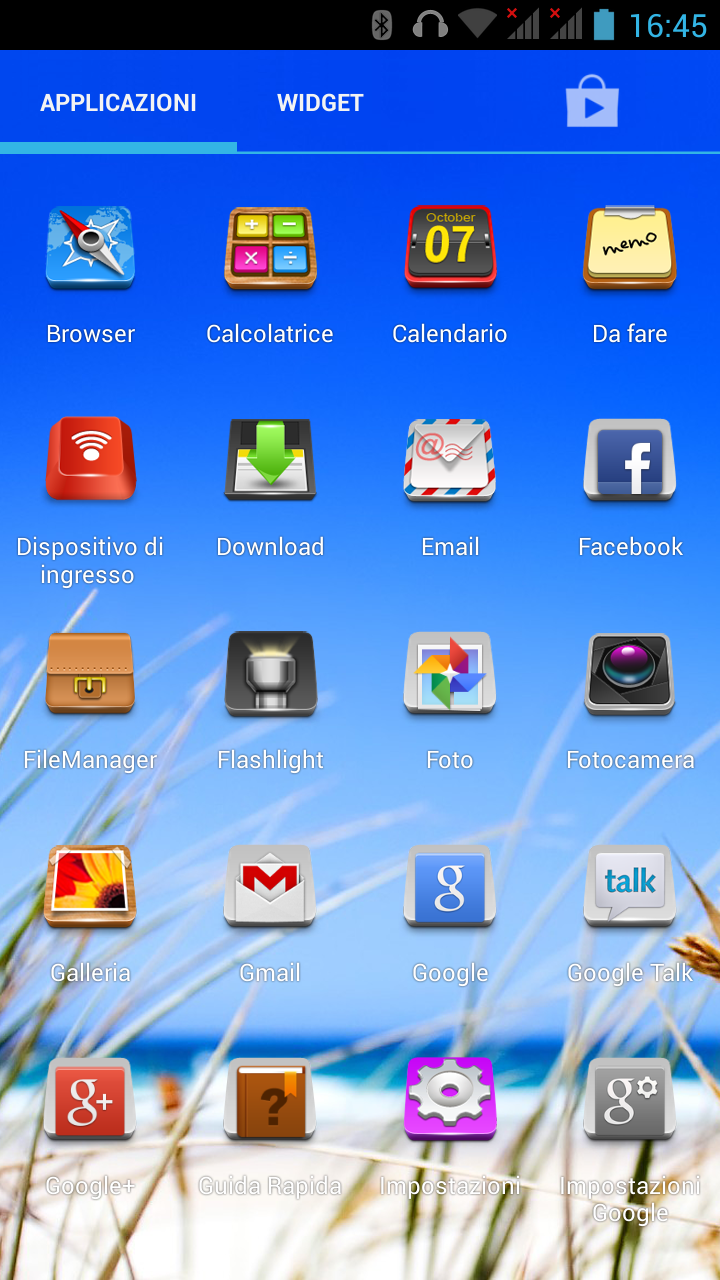Open the Guida Rapida app
Image resolution: width=720 pixels, height=1280 pixels.
[270, 1099]
